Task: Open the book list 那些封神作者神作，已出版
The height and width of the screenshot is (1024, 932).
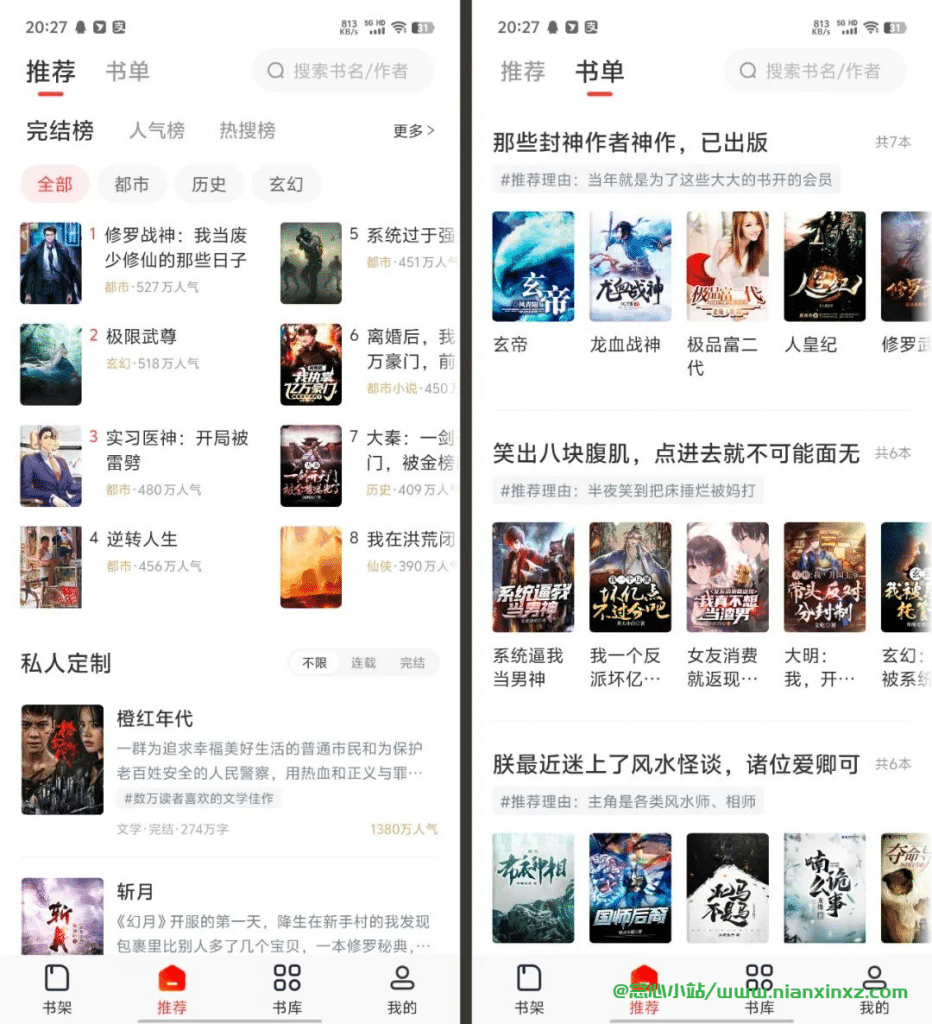Action: pos(630,143)
